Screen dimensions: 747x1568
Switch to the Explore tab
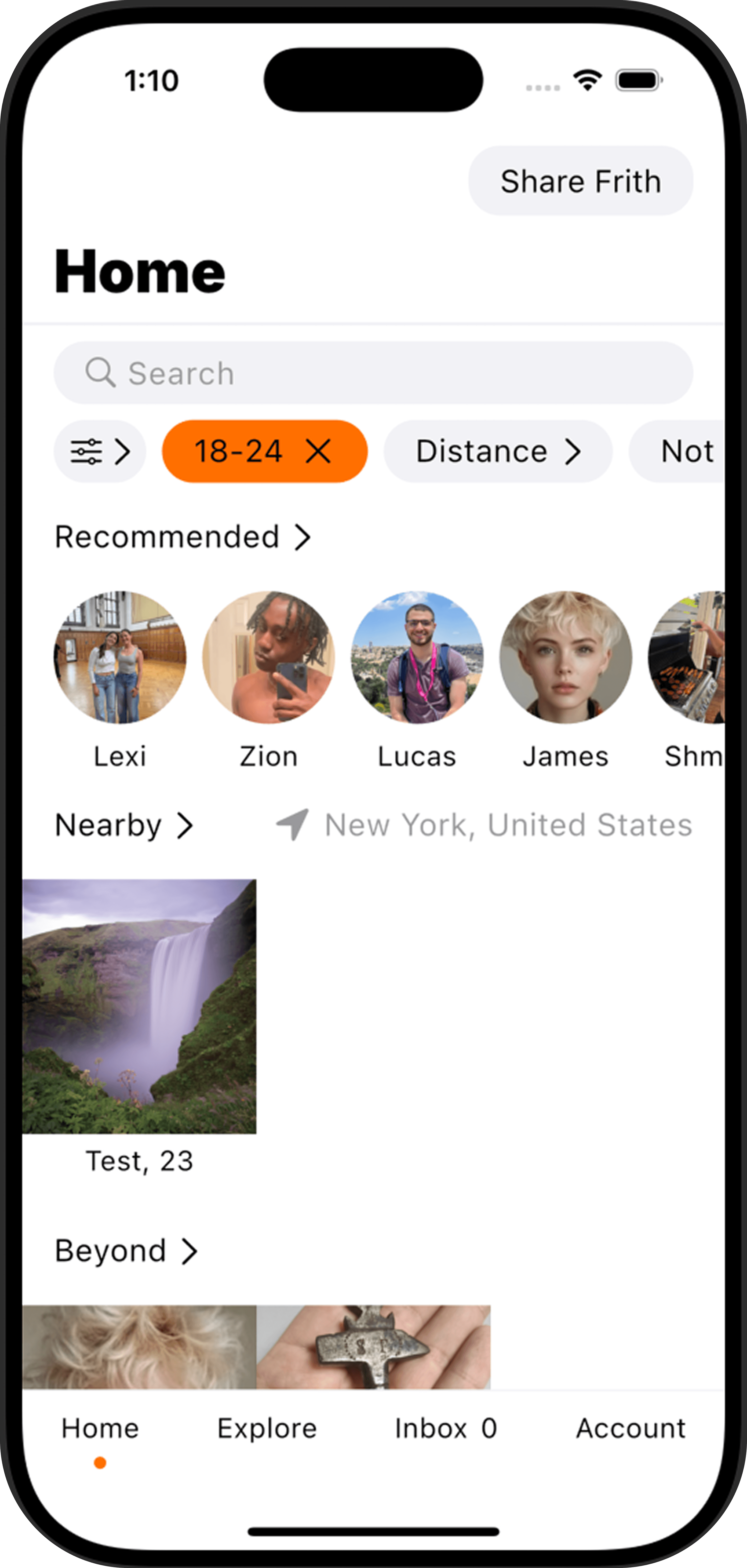[x=267, y=1429]
